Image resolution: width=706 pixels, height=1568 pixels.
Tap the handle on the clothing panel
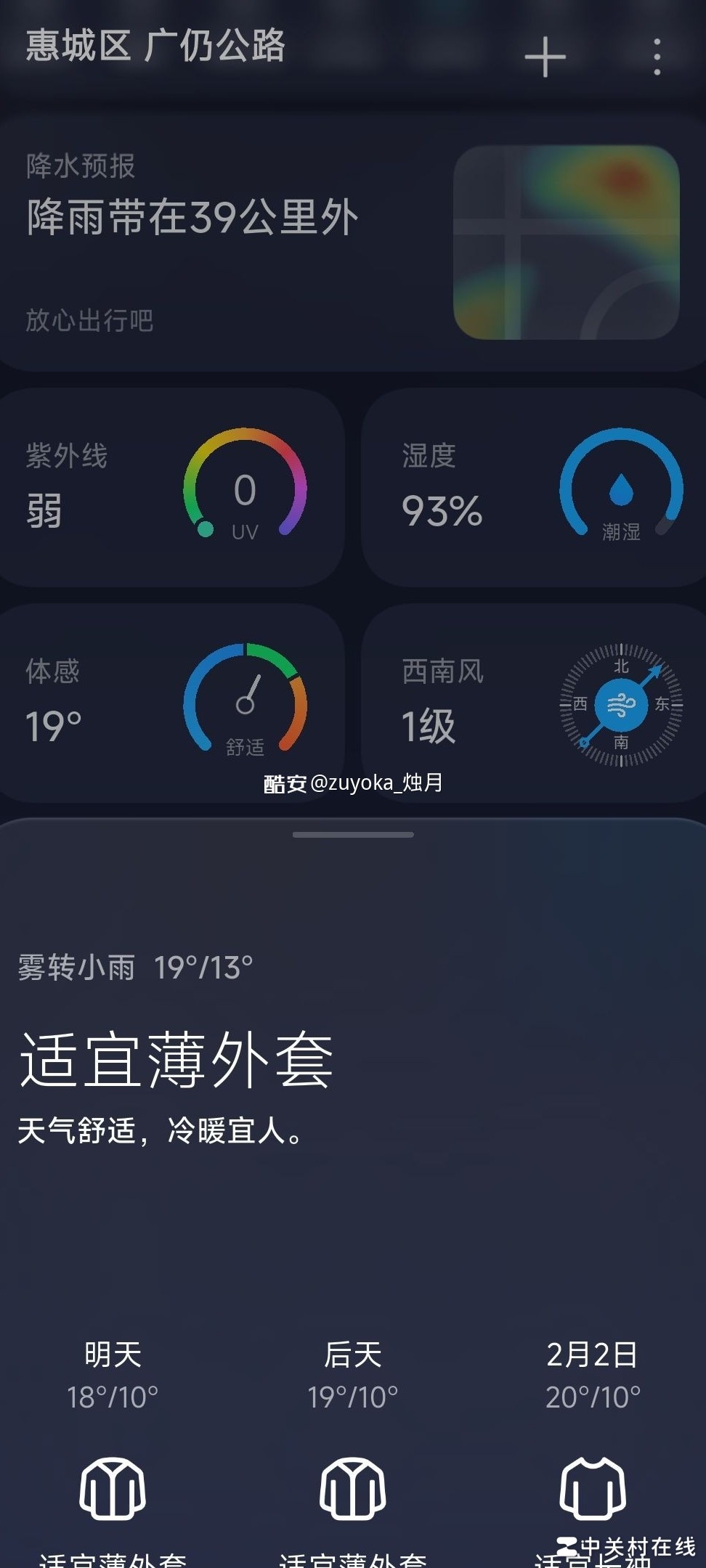[353, 835]
